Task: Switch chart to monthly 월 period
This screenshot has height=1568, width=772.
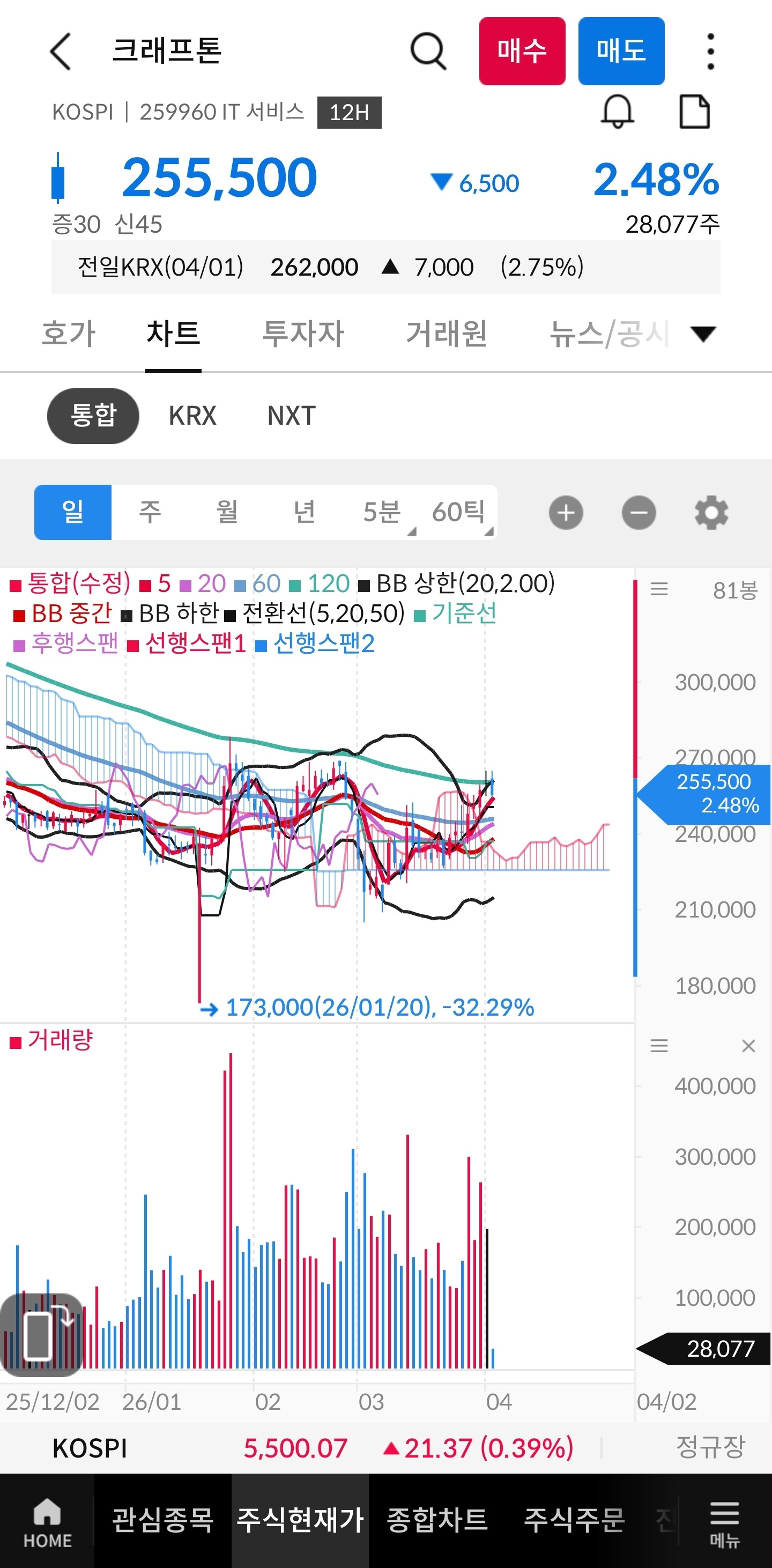Action: point(227,512)
